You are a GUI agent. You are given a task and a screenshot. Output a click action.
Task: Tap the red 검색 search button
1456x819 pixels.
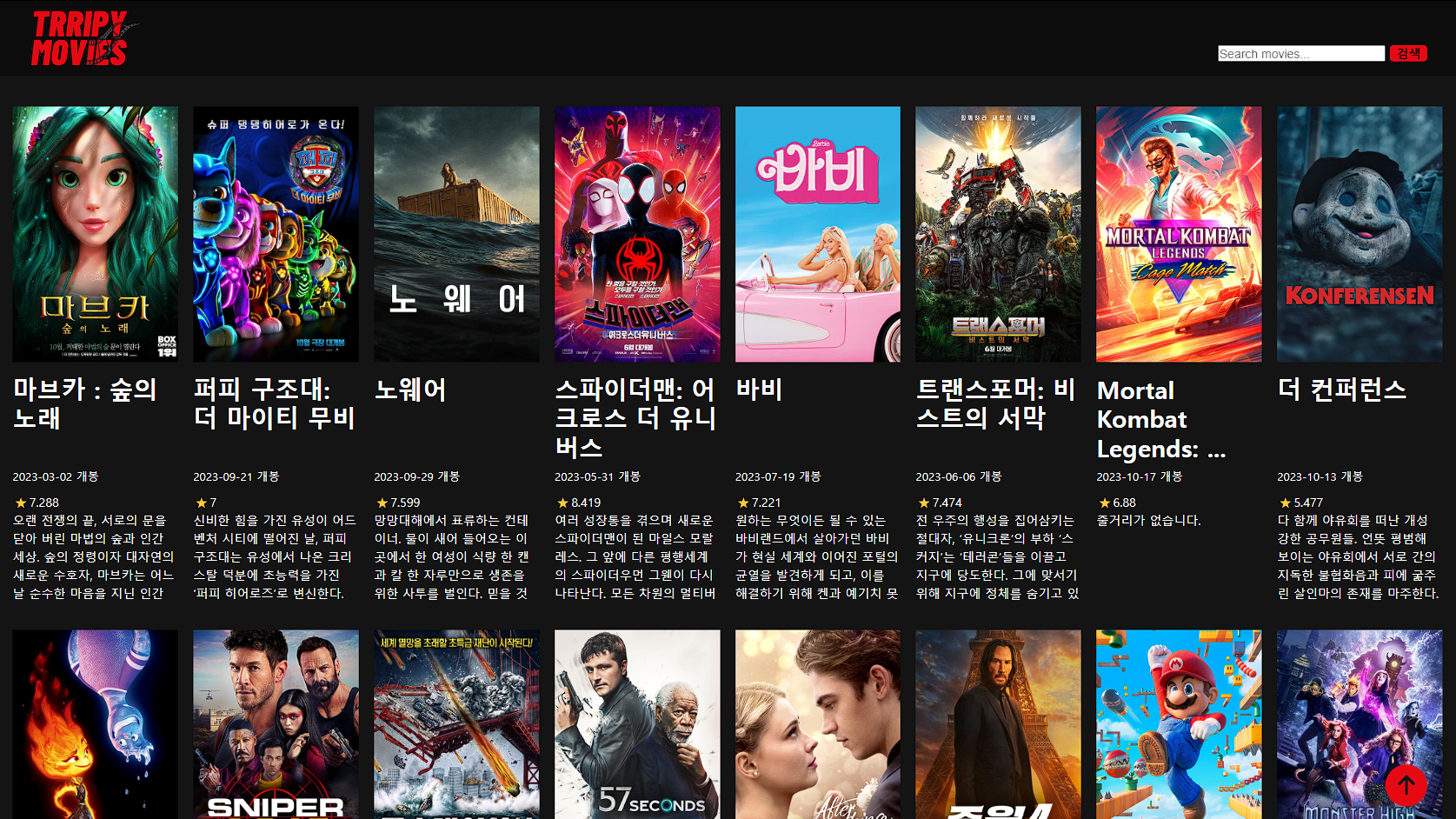pyautogui.click(x=1407, y=54)
